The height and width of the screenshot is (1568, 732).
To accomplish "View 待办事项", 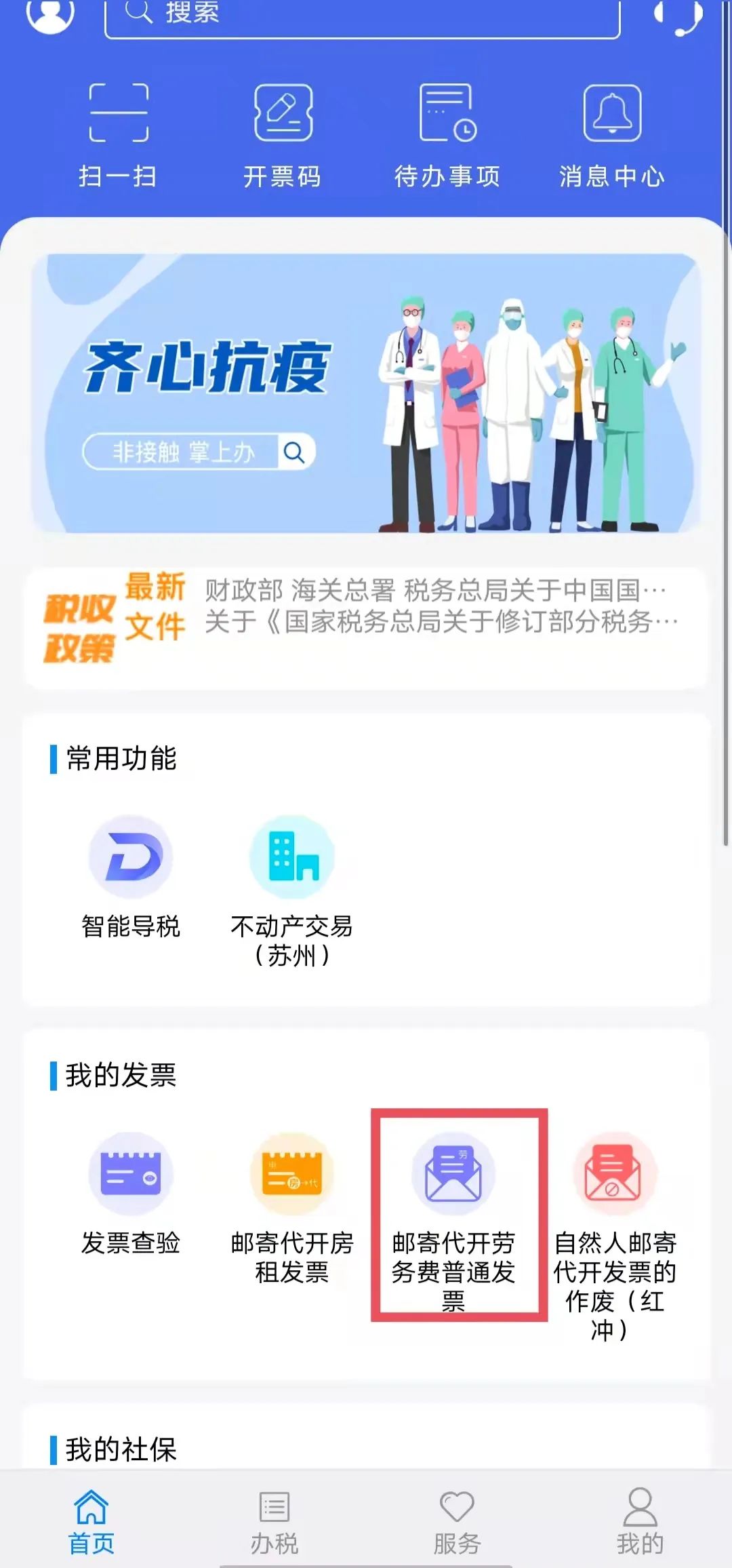I will tap(447, 136).
